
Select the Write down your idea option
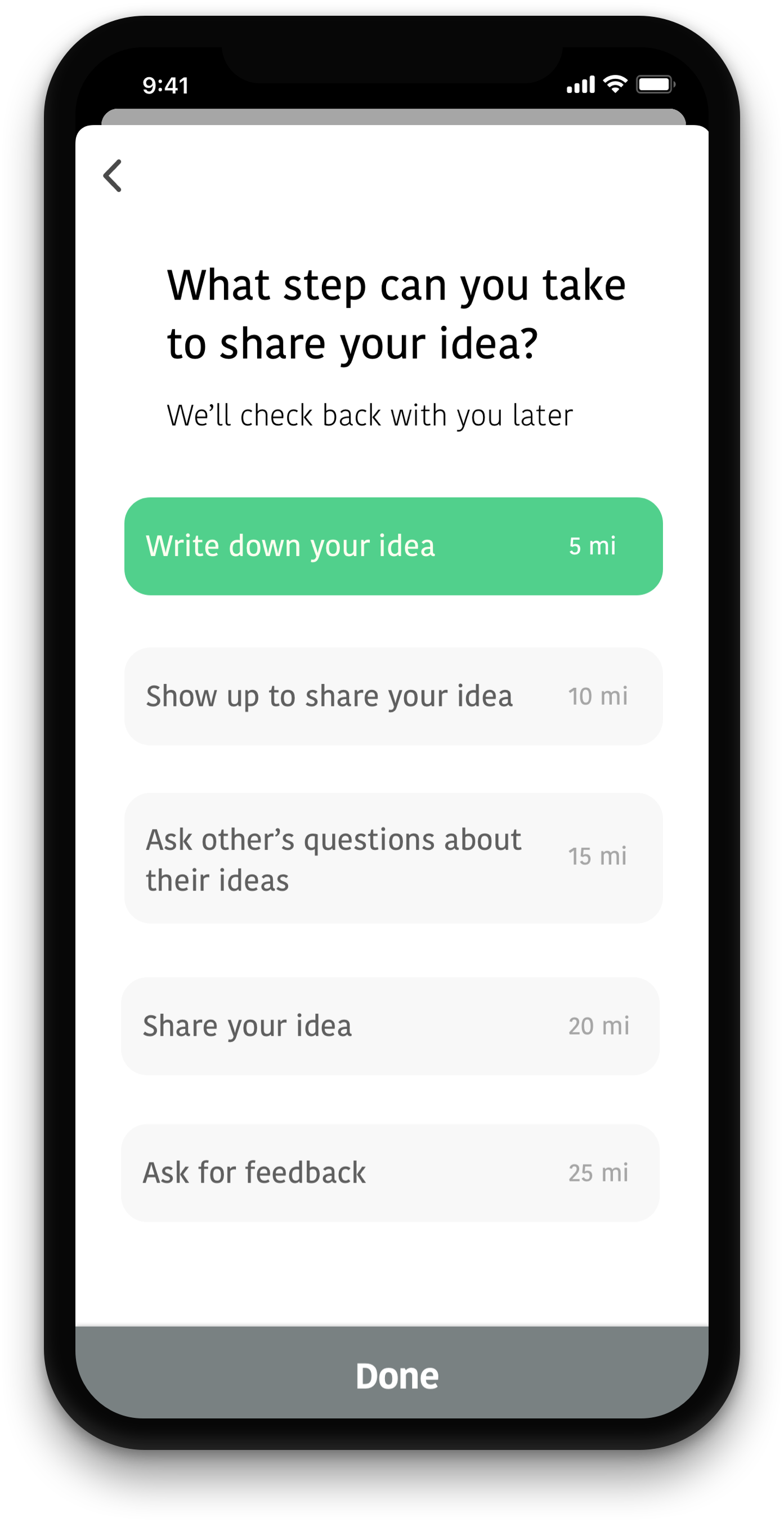pos(393,546)
